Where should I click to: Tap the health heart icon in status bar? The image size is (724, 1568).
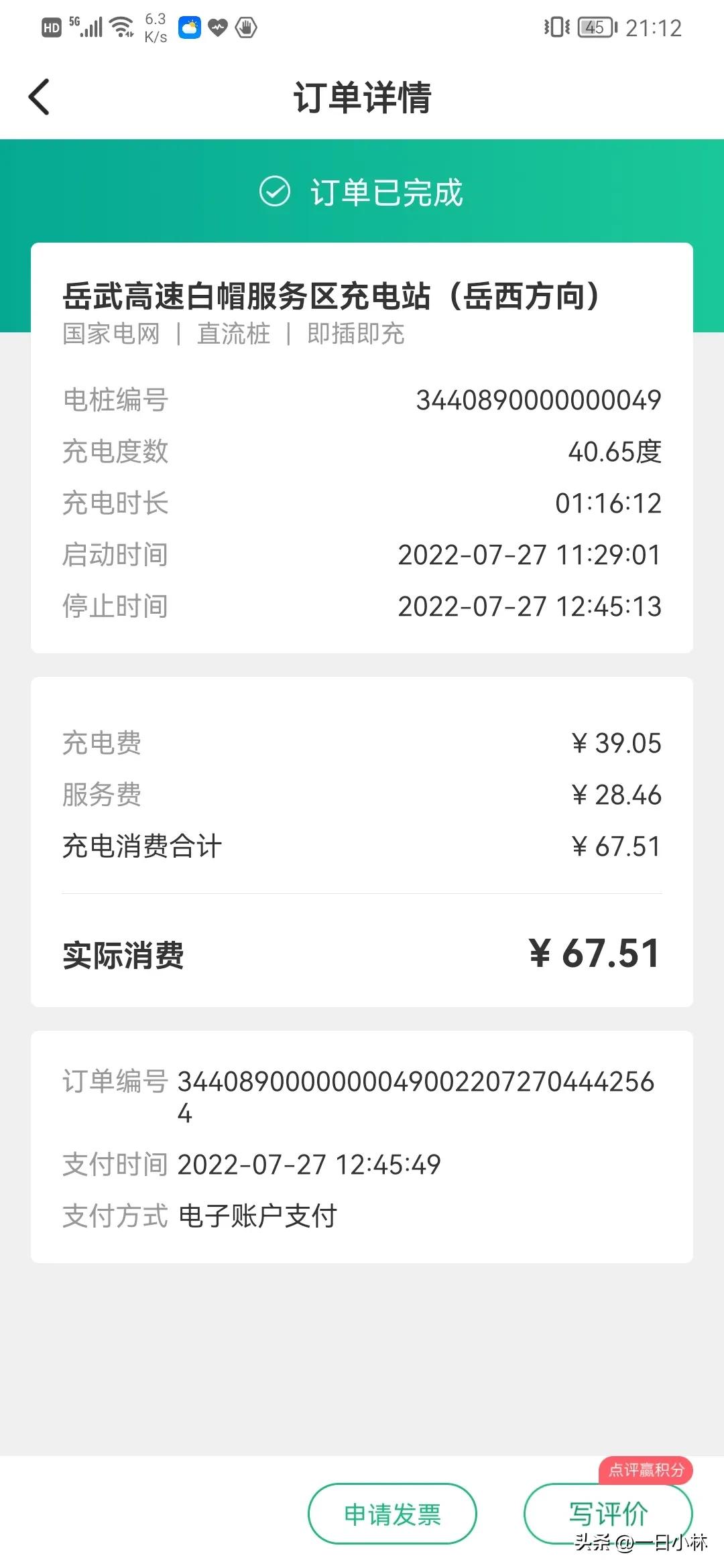(217, 27)
